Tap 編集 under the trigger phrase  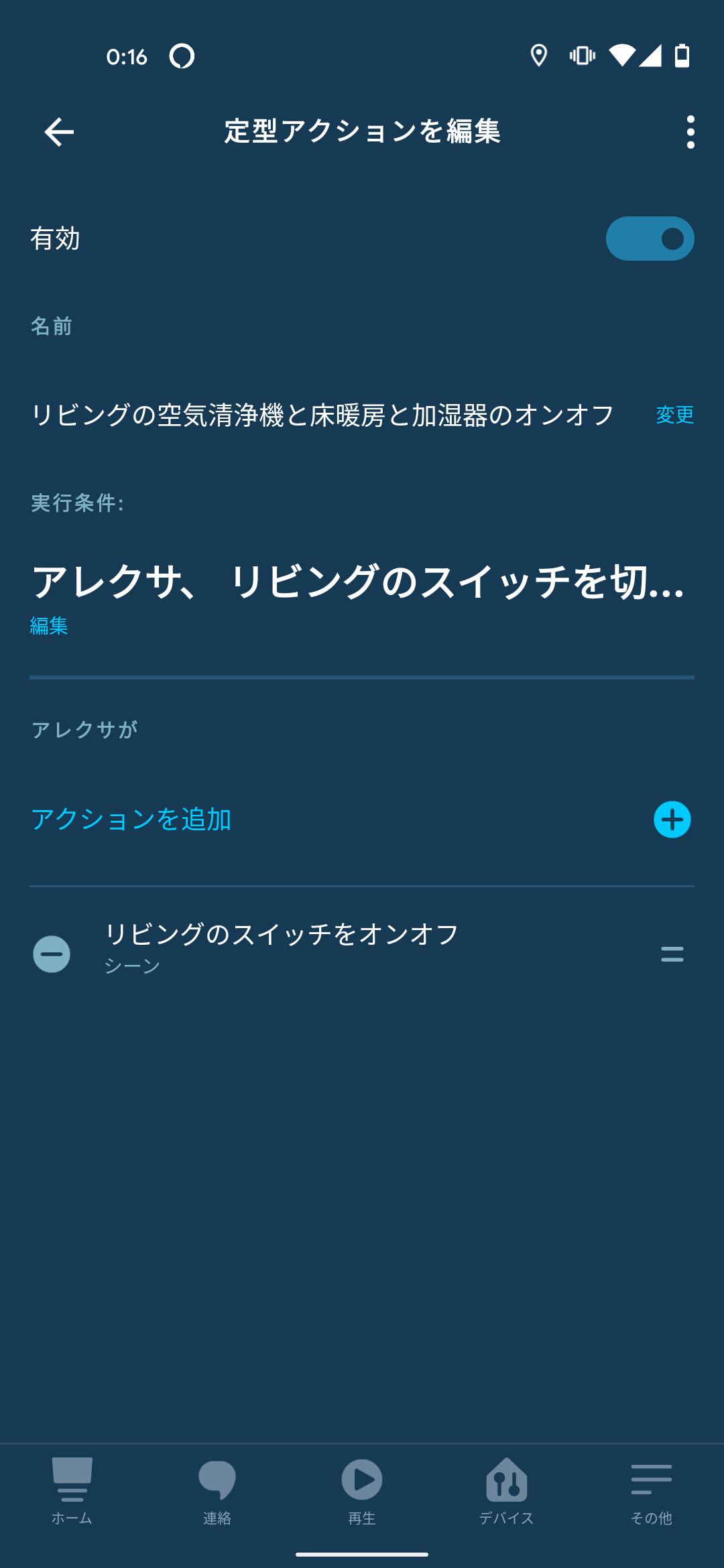coord(49,625)
